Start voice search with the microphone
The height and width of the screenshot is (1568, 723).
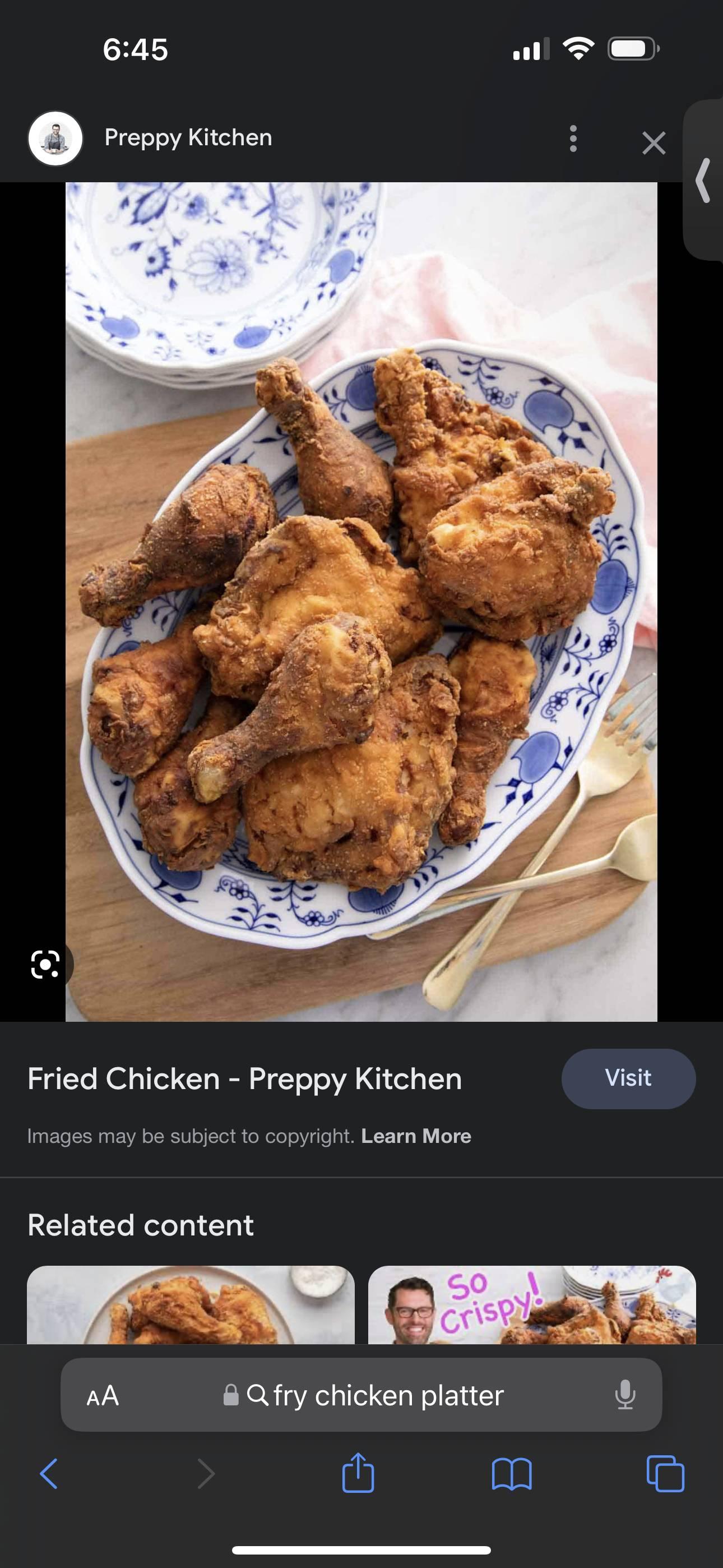click(625, 1395)
